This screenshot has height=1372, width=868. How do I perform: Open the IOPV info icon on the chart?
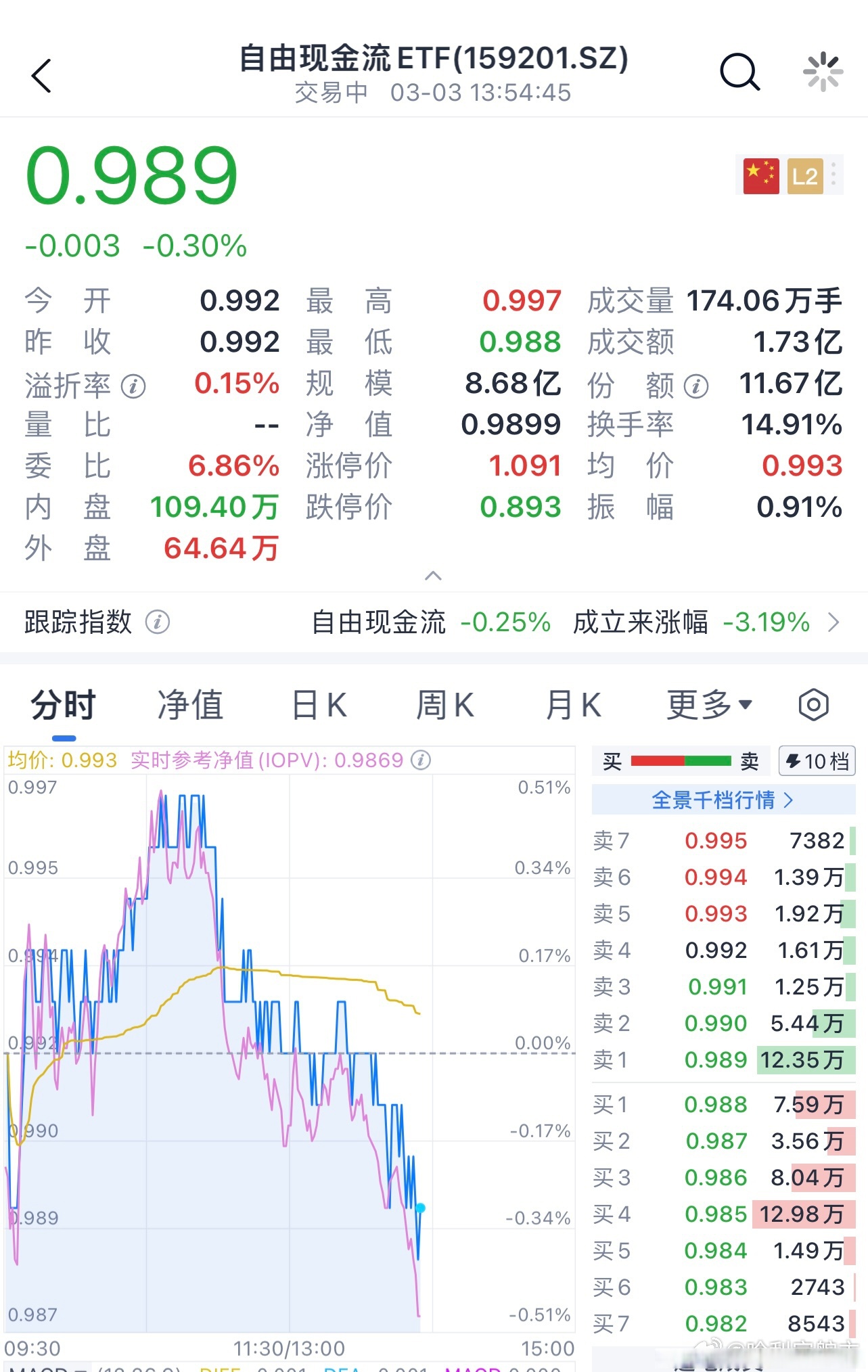pos(421,760)
